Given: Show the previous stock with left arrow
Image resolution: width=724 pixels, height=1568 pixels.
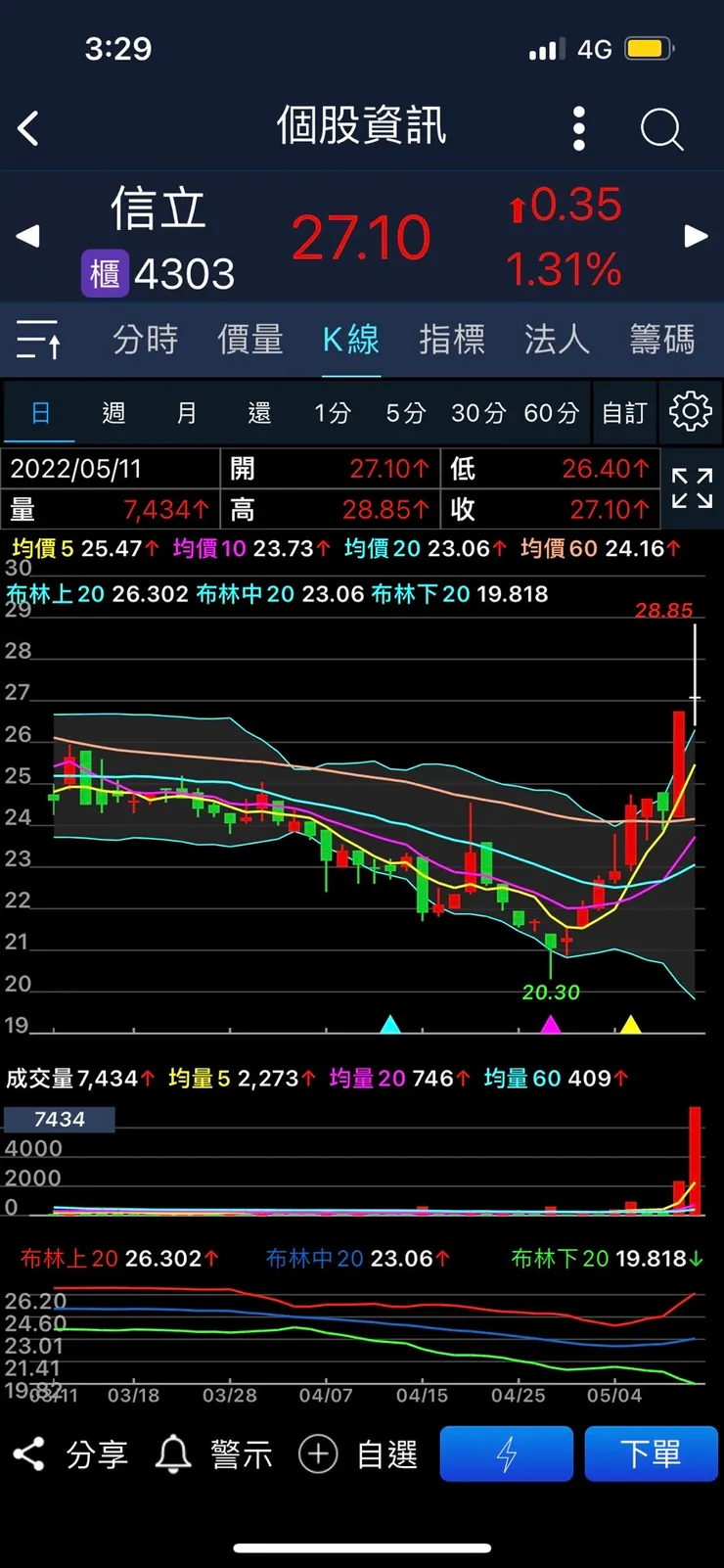Looking at the screenshot, I should 28,236.
